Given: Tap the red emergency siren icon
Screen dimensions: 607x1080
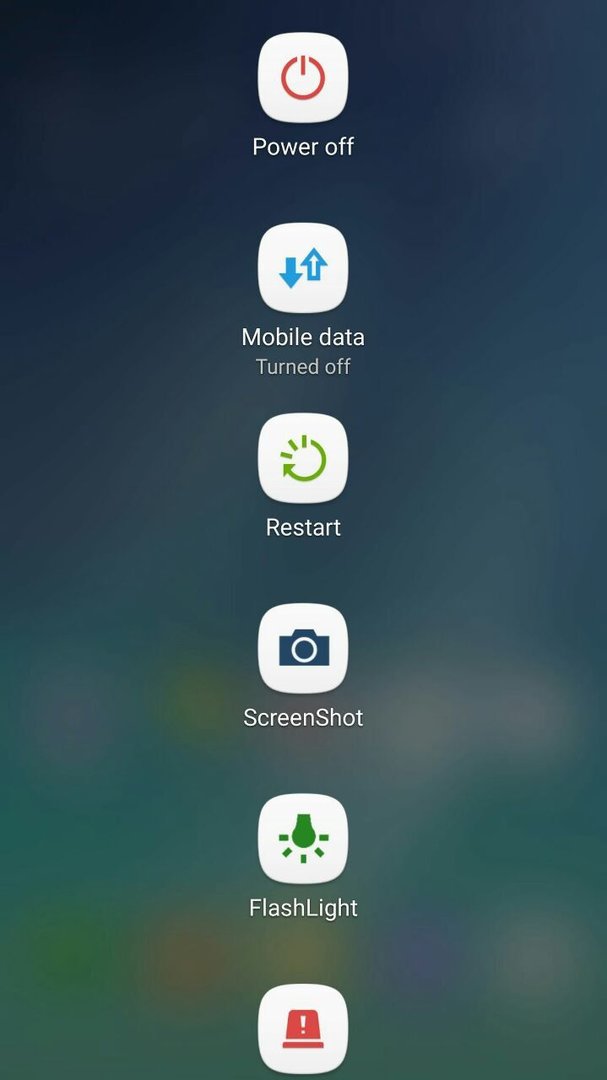Looking at the screenshot, I should 303,1028.
